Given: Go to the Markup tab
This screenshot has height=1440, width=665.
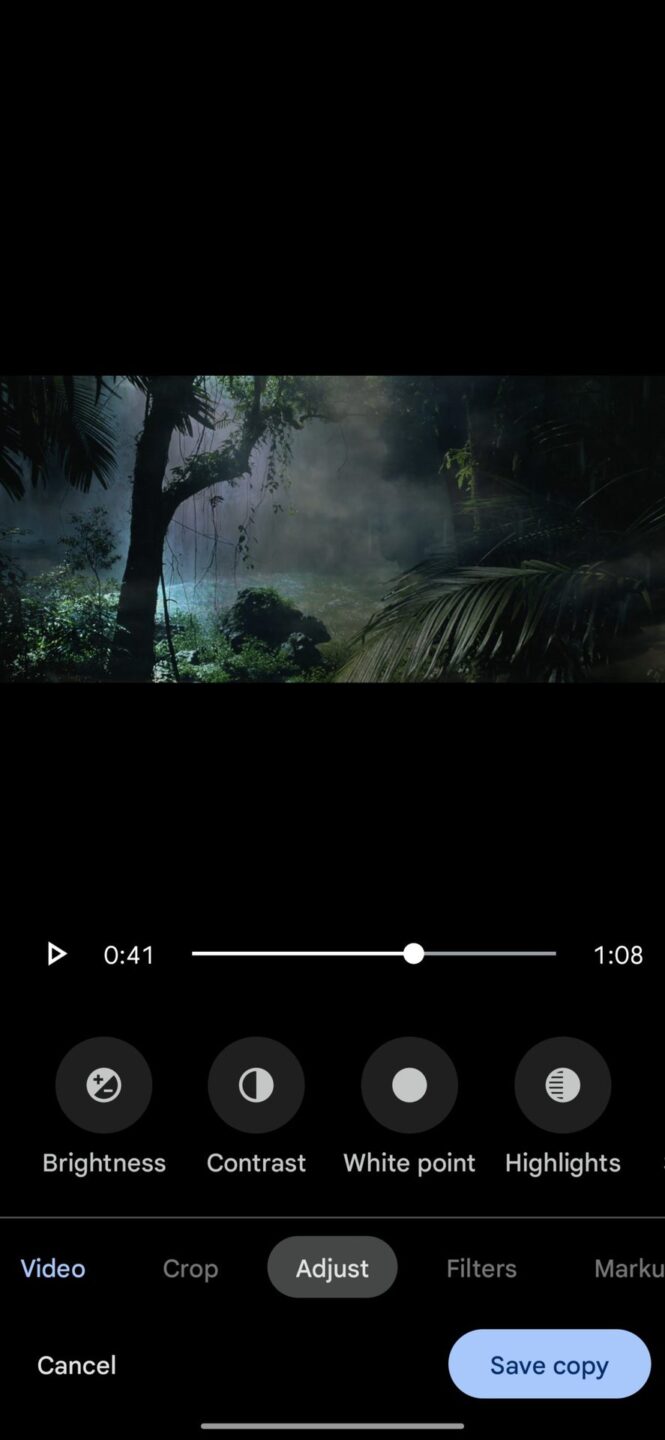Looking at the screenshot, I should [x=628, y=1268].
